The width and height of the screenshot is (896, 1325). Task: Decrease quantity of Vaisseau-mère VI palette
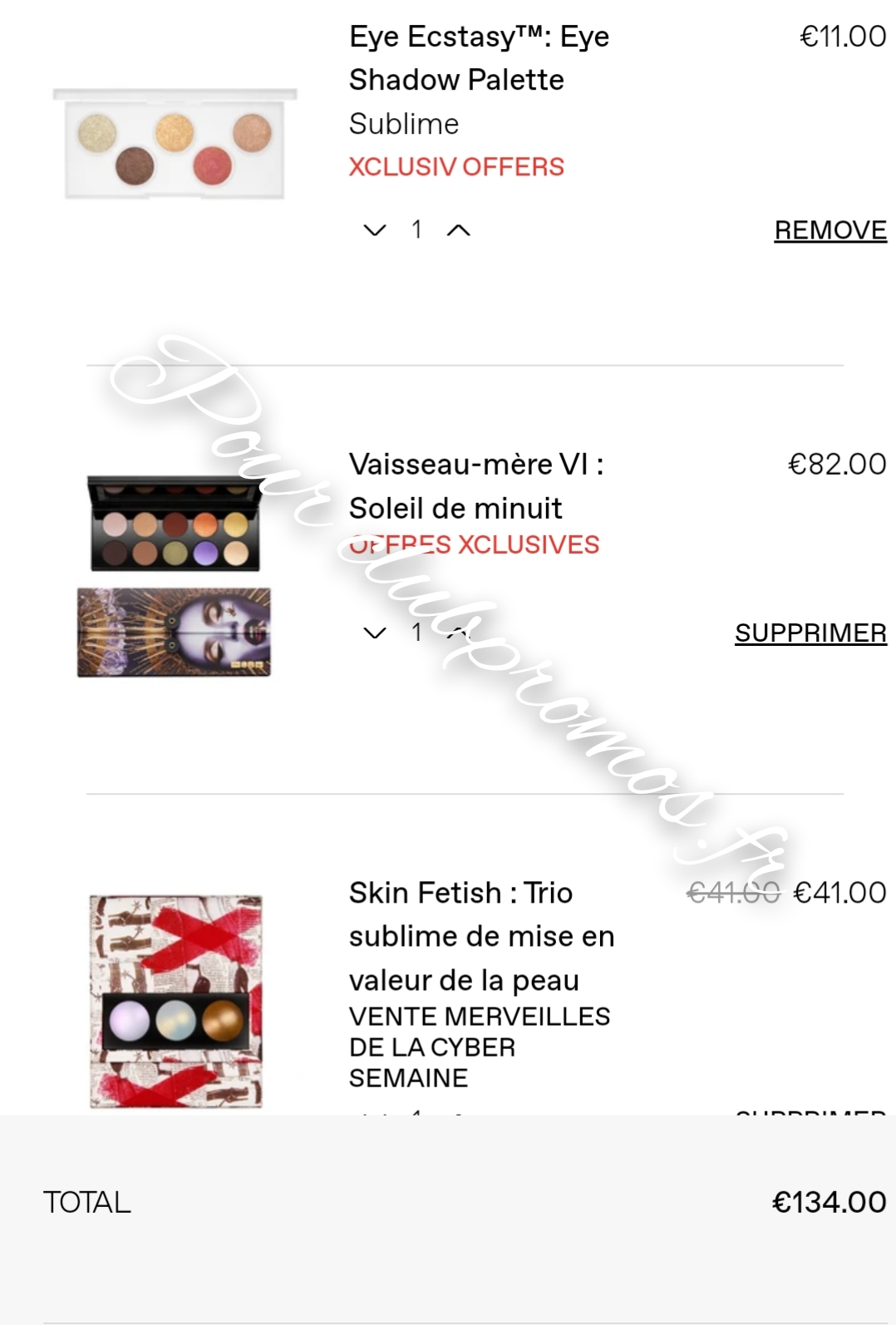375,633
